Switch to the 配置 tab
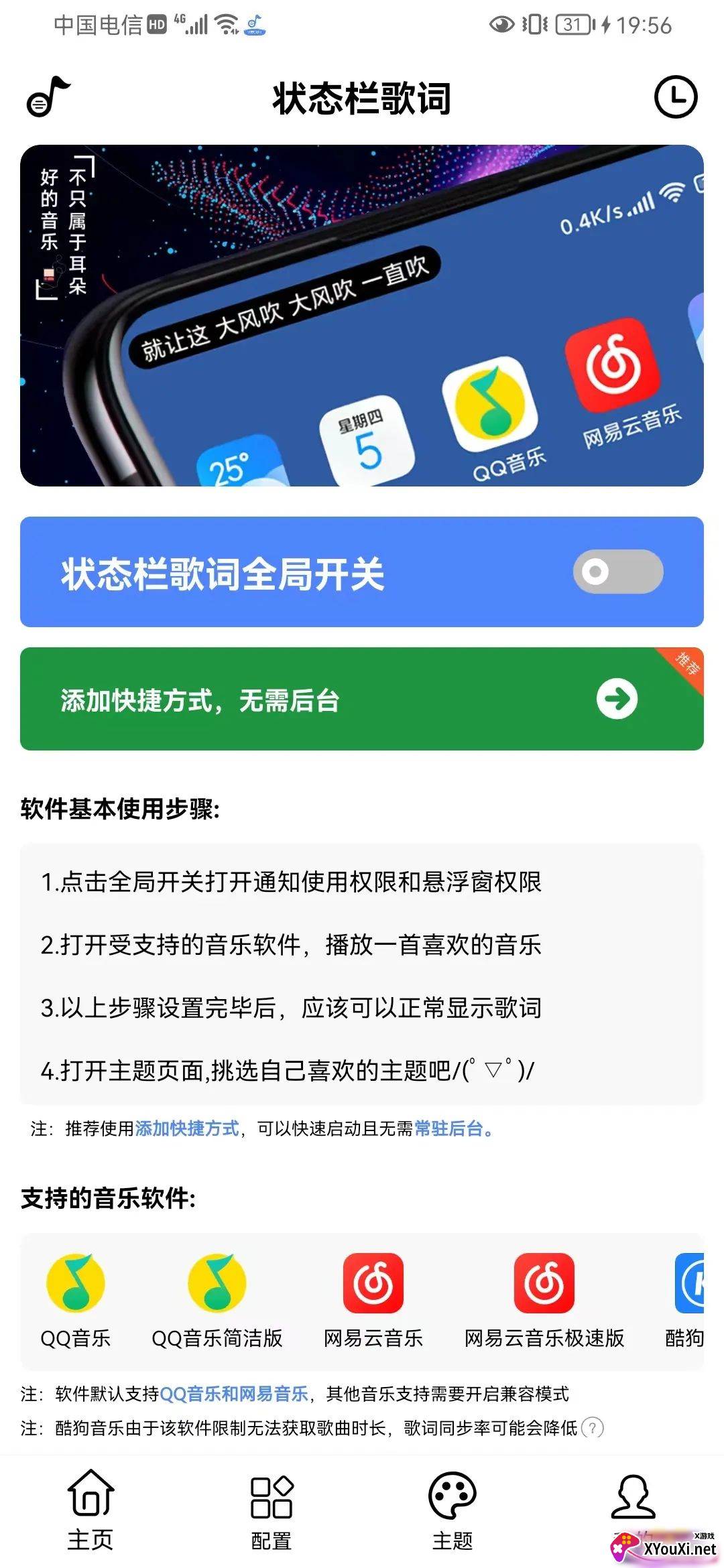 tap(271, 1511)
